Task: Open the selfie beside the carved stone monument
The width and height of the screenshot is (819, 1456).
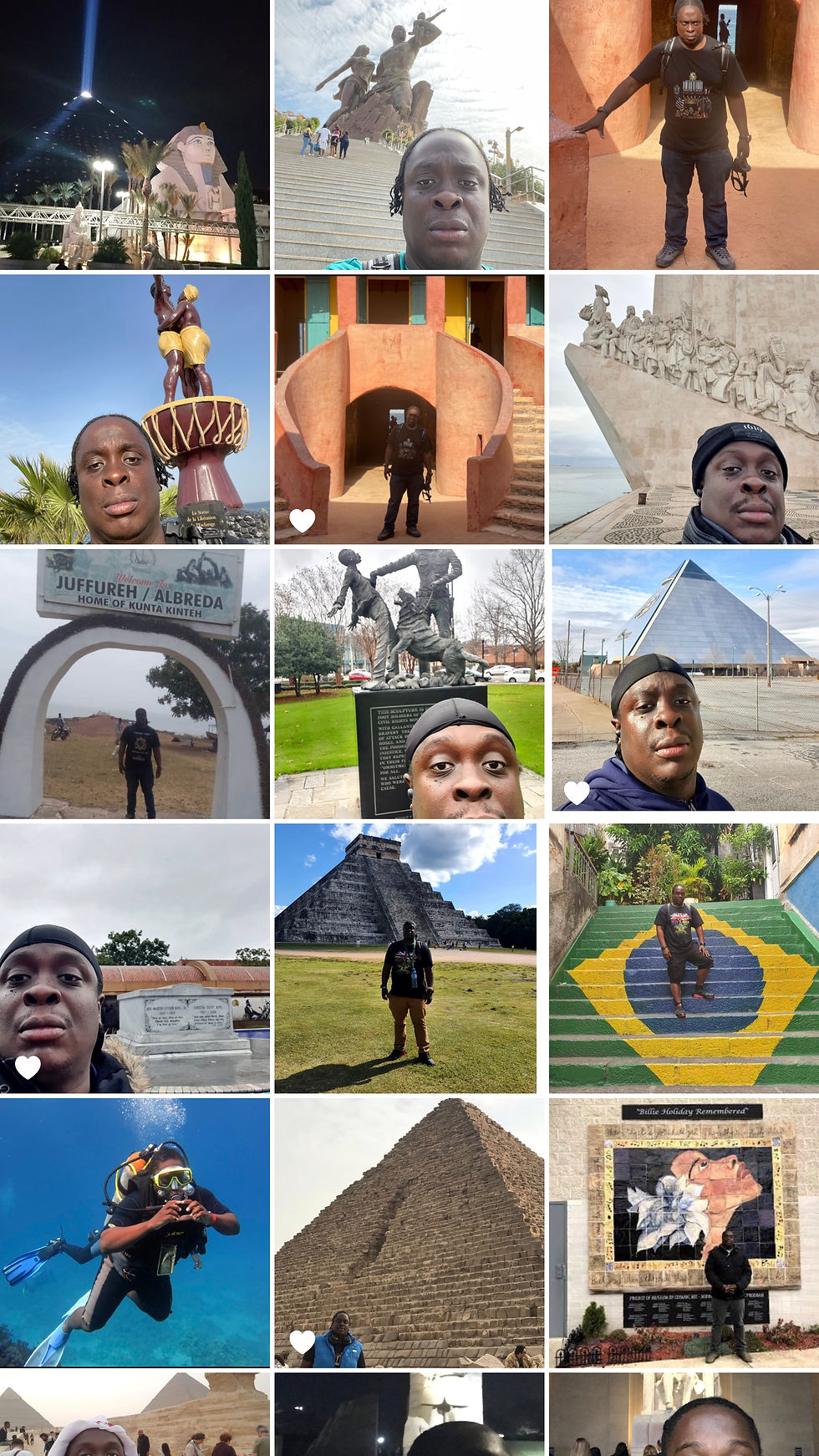Action: [x=684, y=409]
